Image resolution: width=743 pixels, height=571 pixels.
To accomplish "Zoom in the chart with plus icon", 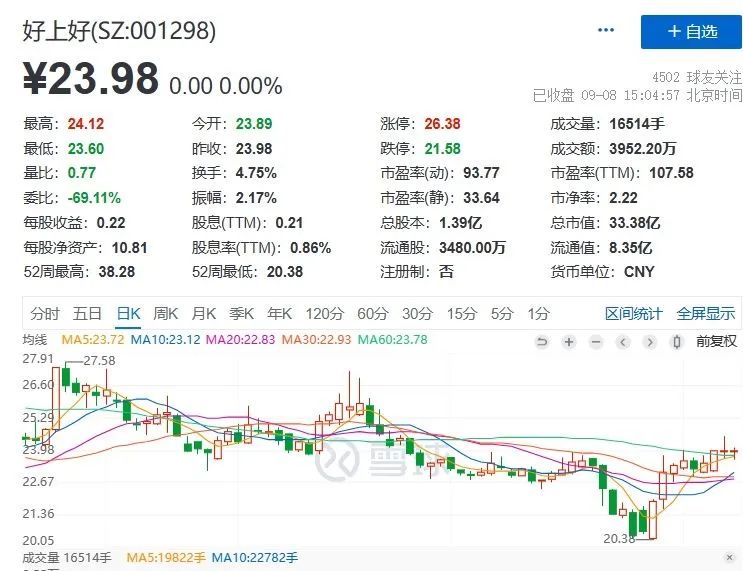I will pyautogui.click(x=569, y=341).
